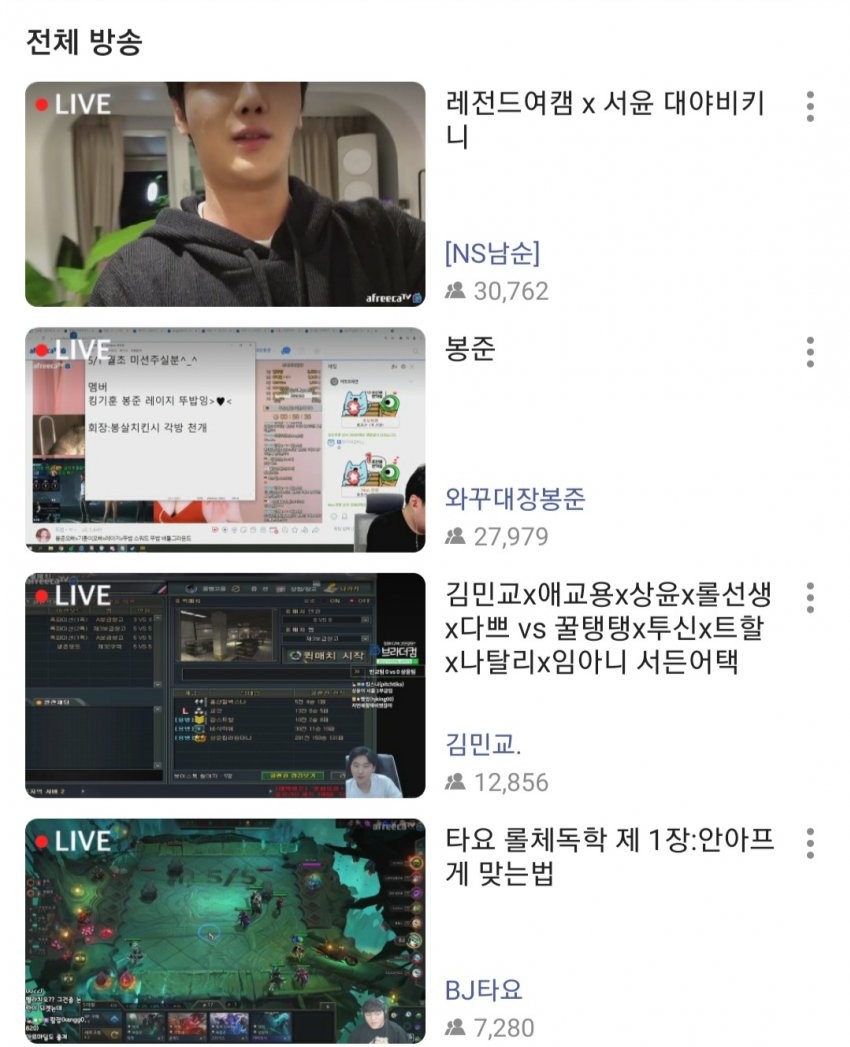
Task: Show options menu for 김민교 stream
Action: pyautogui.click(x=810, y=597)
